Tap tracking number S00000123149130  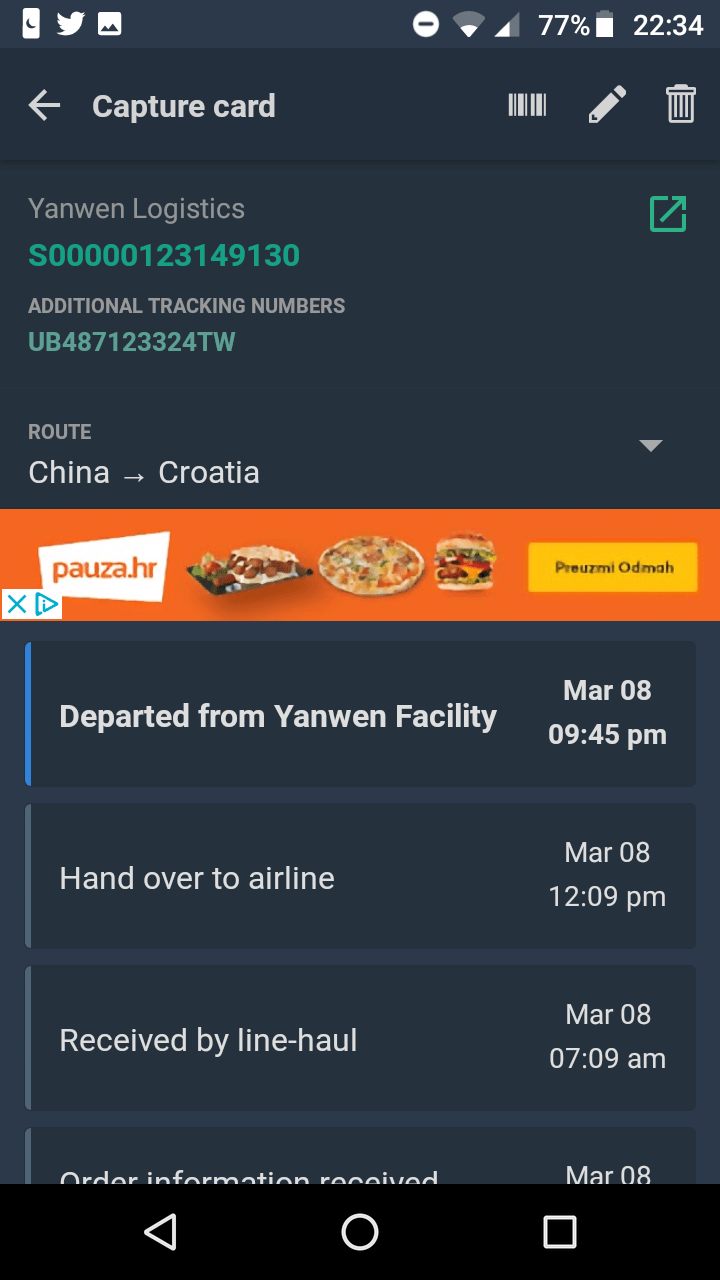click(164, 256)
